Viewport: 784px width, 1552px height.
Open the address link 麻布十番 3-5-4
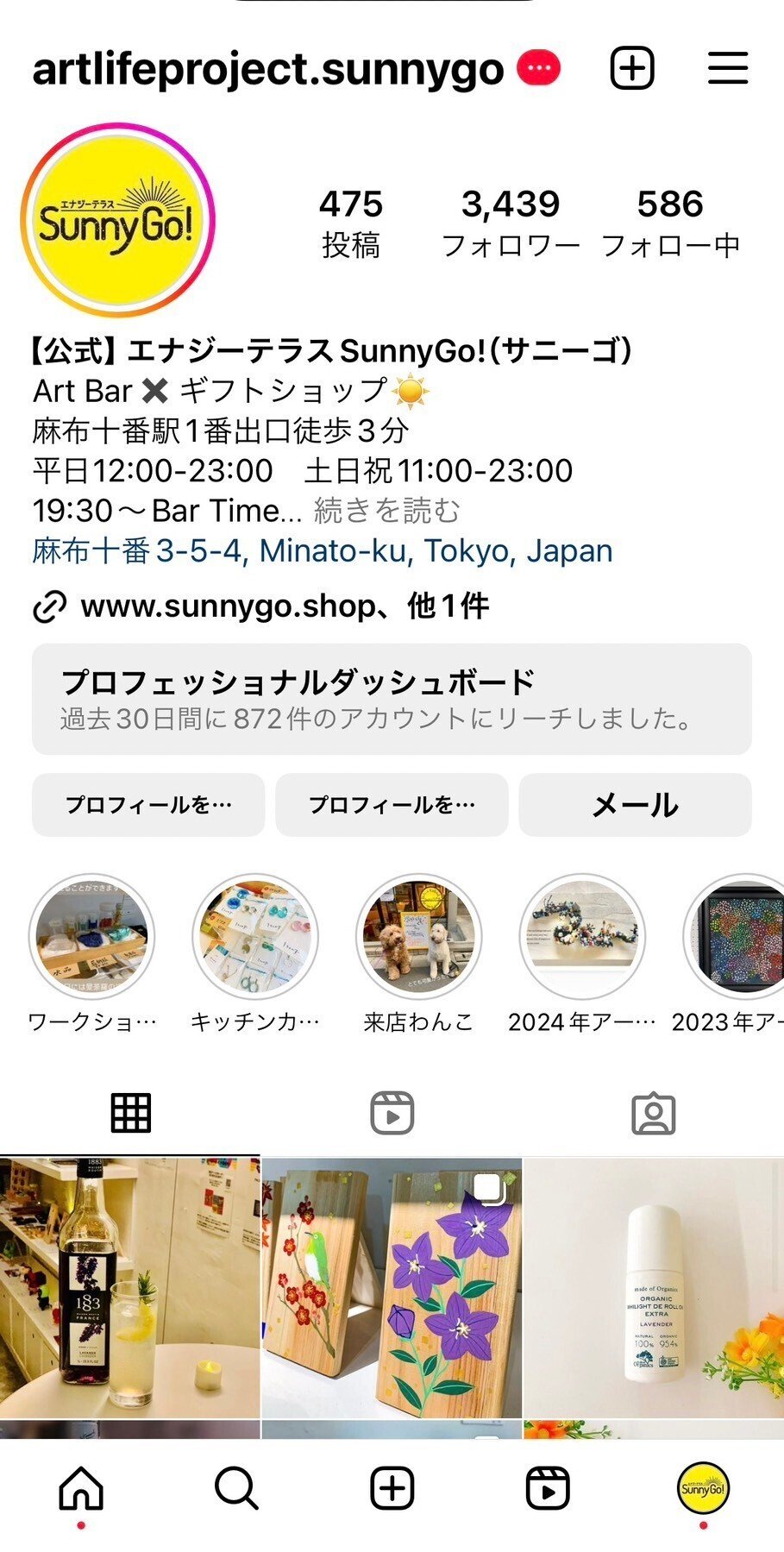[x=321, y=550]
